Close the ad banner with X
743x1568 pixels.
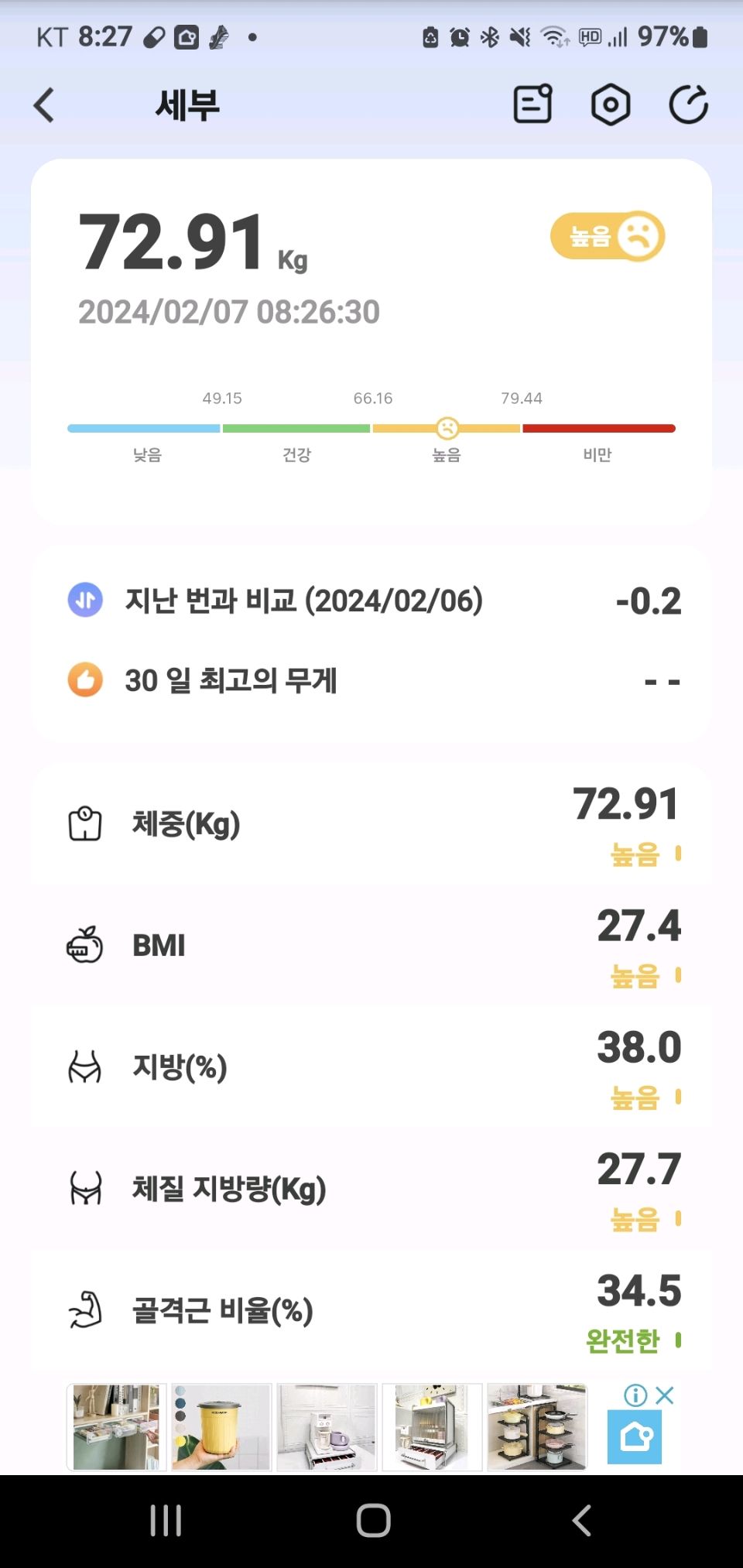pos(664,1395)
